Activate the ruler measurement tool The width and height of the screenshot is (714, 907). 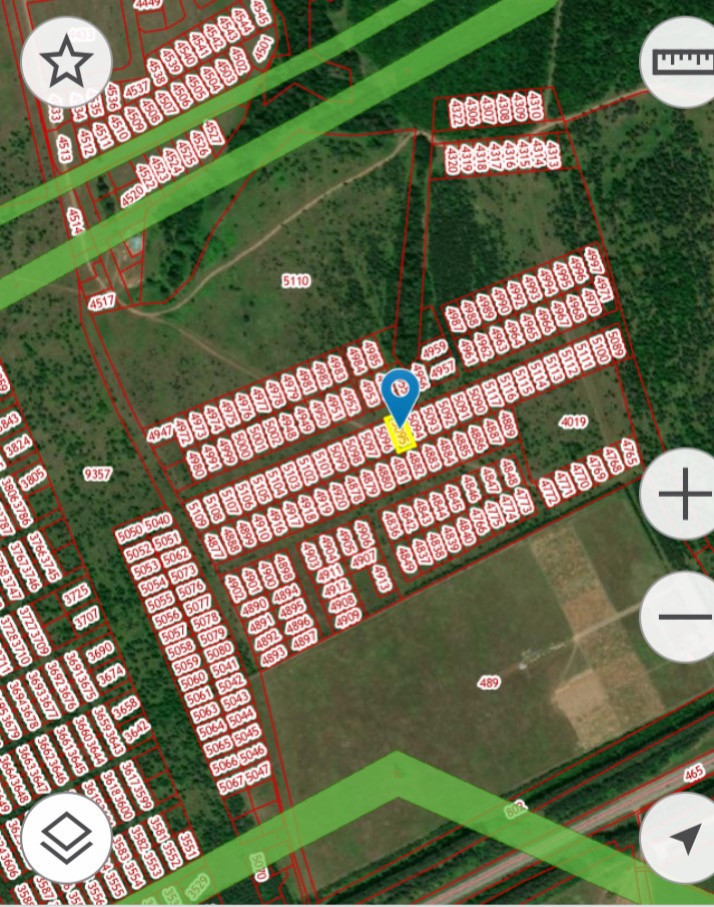683,62
